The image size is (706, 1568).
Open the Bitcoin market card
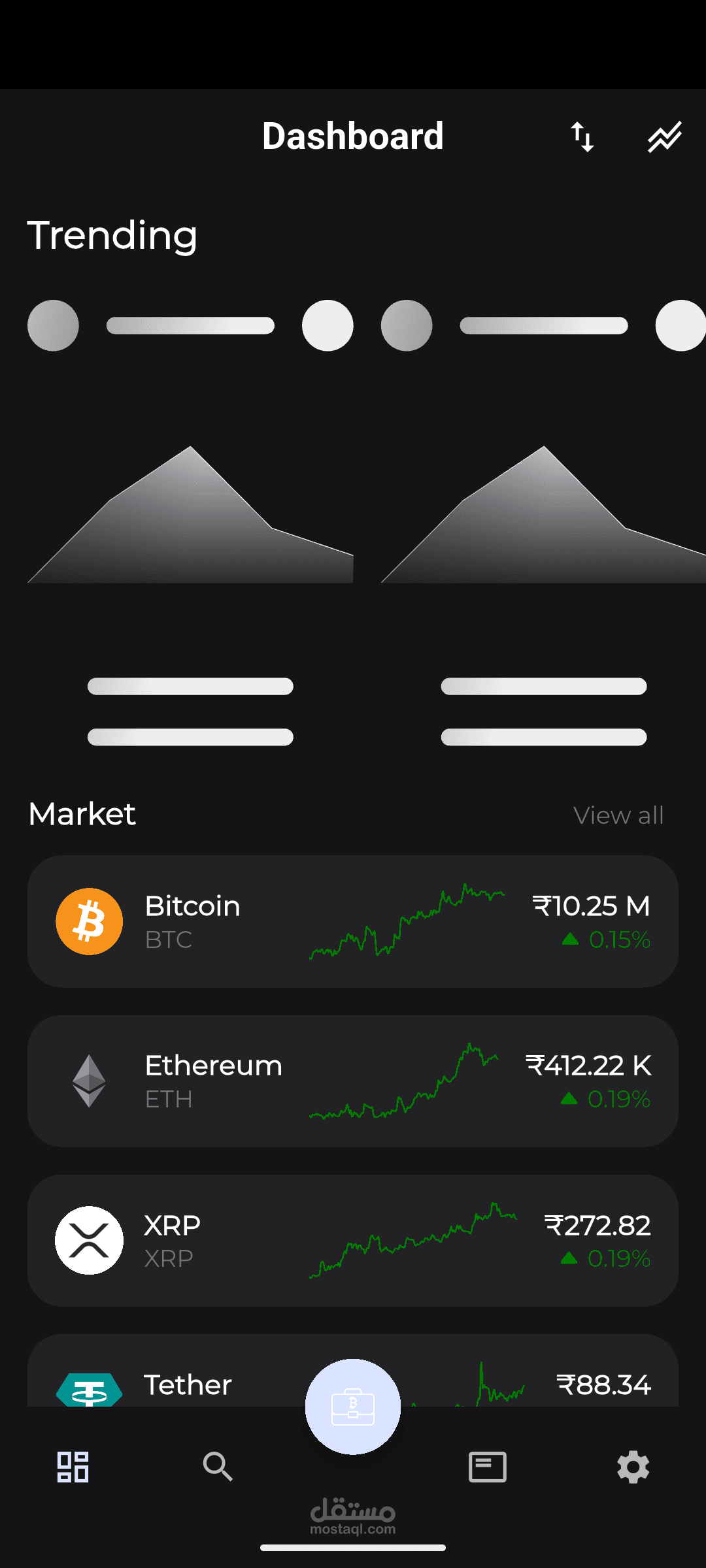[353, 921]
